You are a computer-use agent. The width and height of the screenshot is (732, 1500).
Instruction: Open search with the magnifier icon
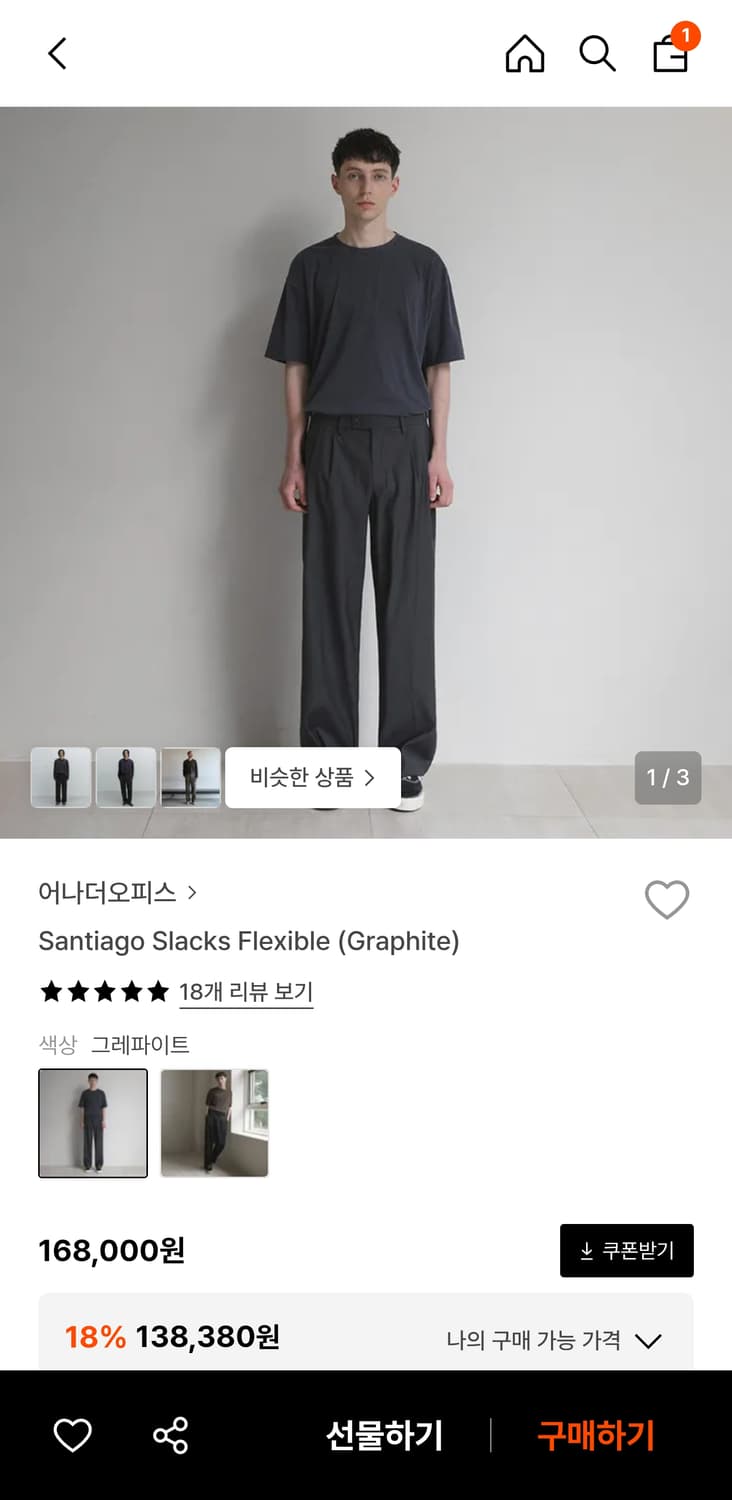click(597, 54)
